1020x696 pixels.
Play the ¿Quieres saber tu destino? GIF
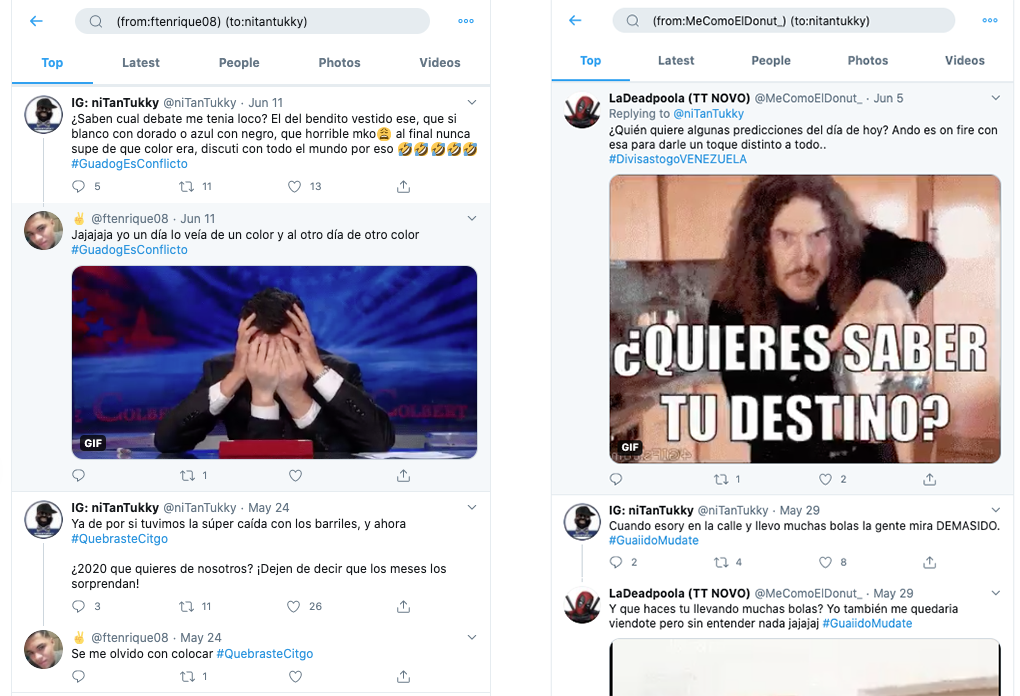804,319
